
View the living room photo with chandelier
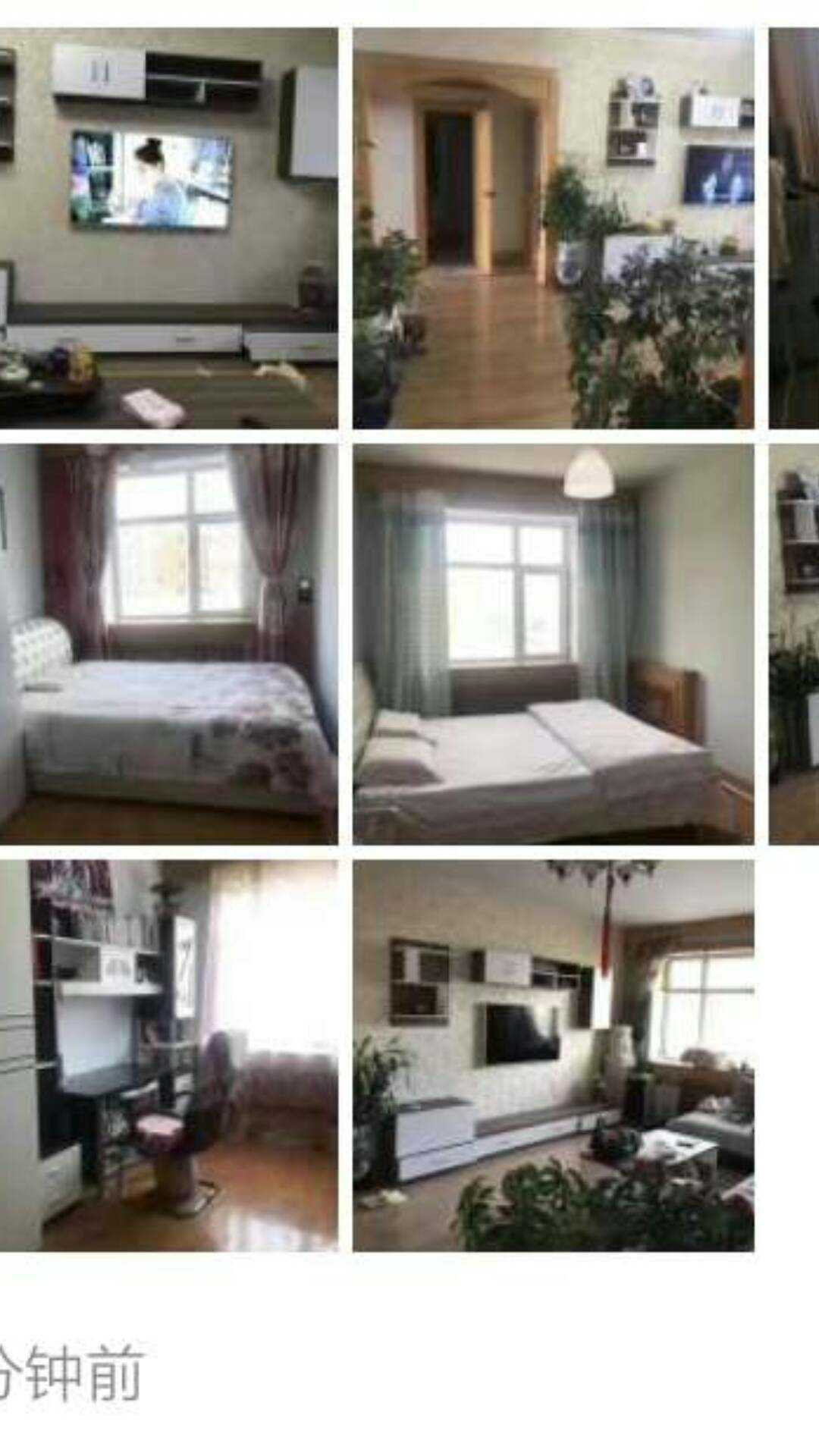553,1055
